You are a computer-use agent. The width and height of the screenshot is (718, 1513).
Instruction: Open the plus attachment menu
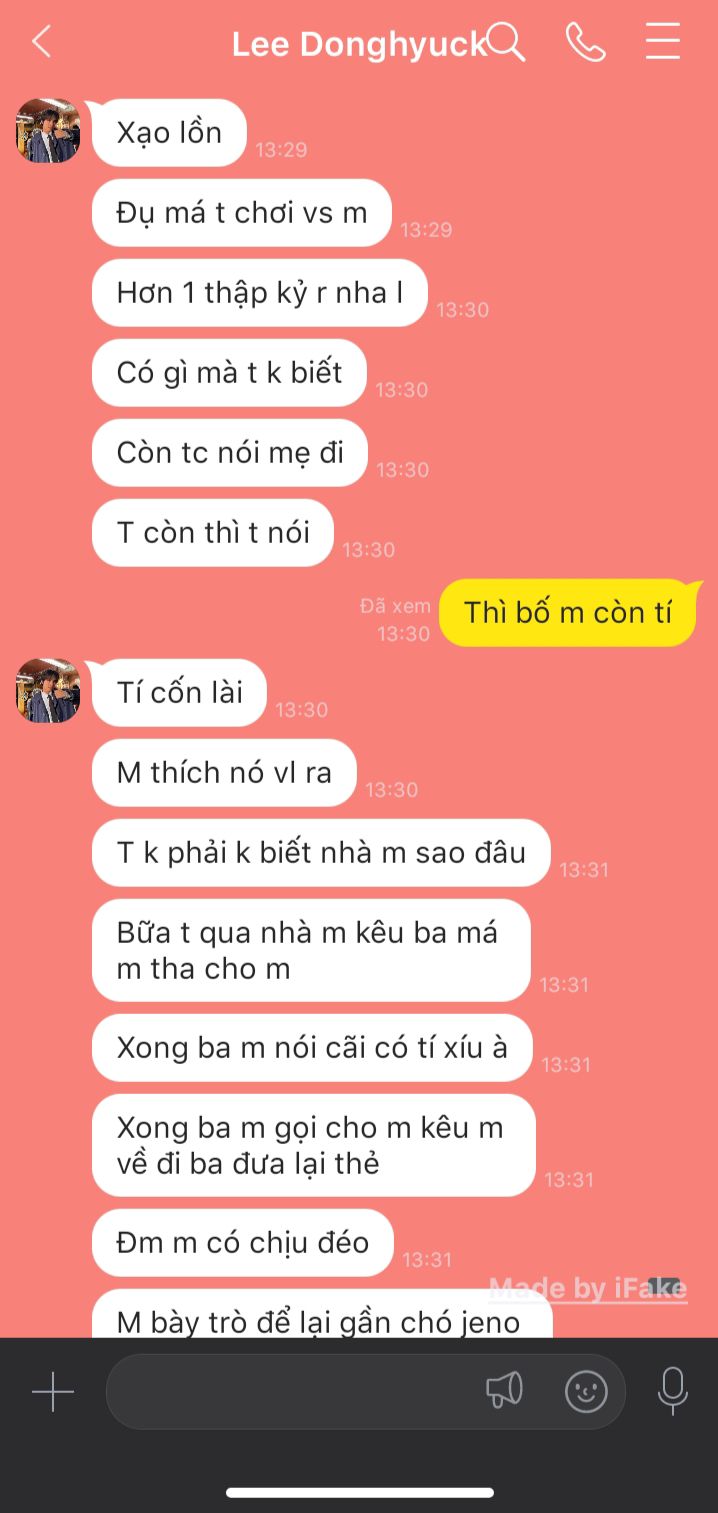(53, 1391)
